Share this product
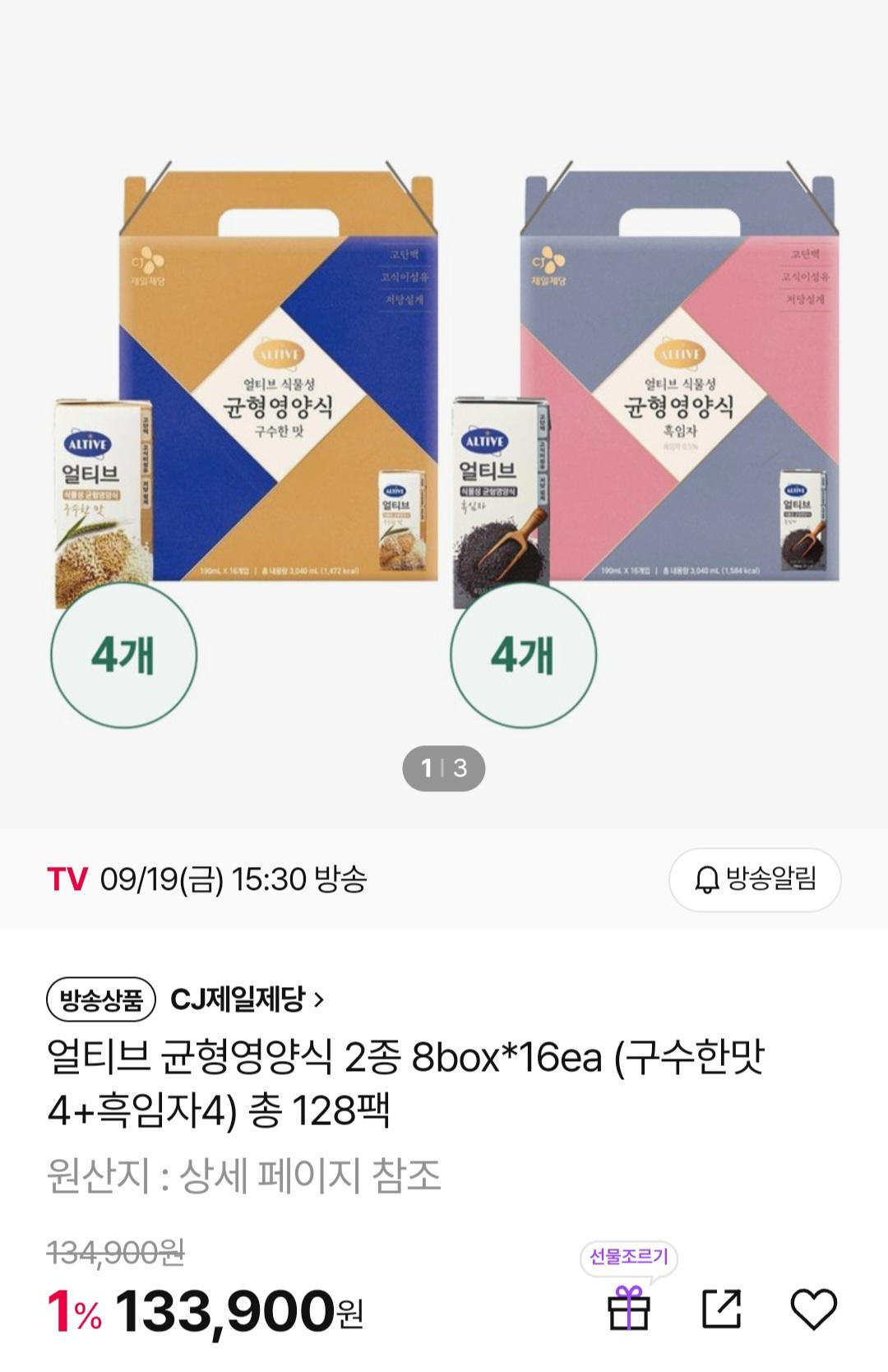888x1372 pixels. (721, 1308)
